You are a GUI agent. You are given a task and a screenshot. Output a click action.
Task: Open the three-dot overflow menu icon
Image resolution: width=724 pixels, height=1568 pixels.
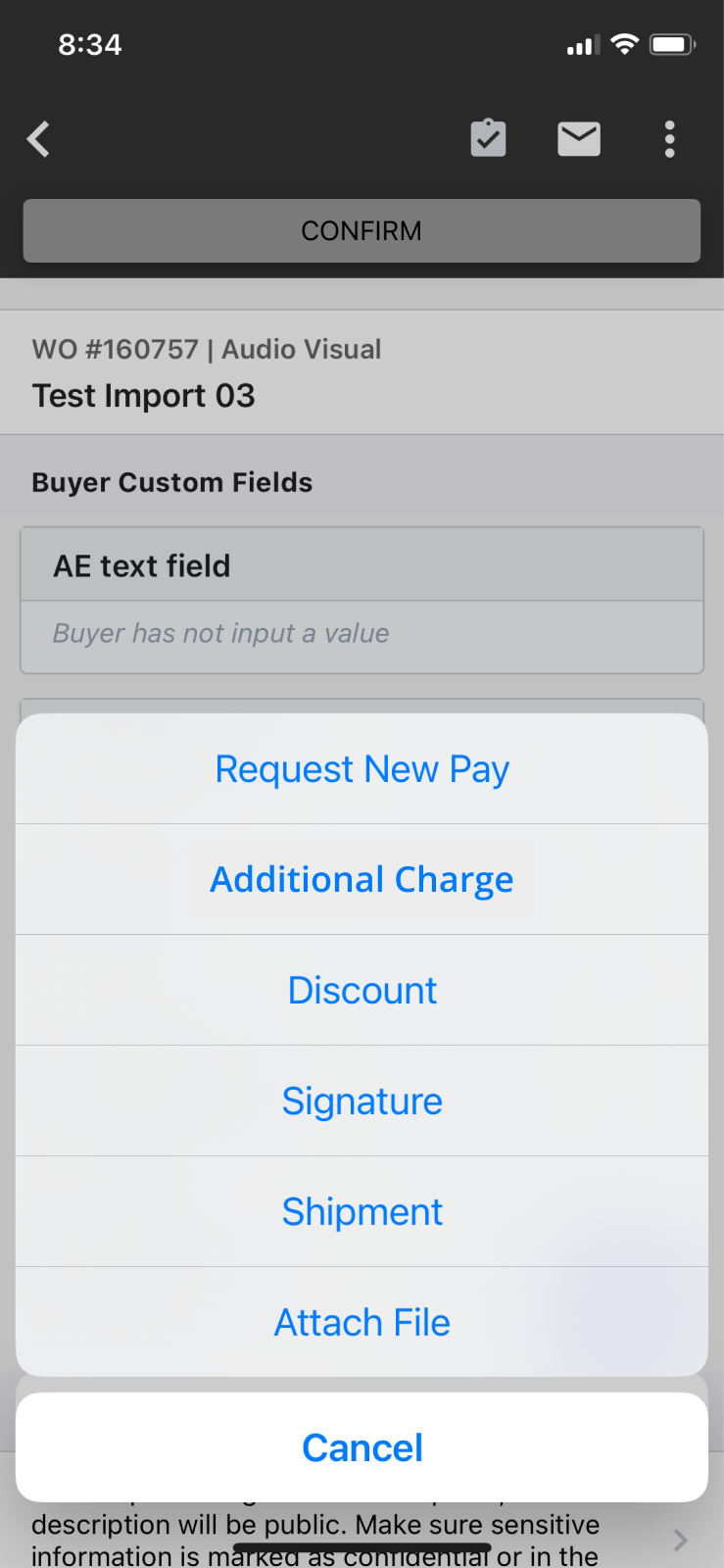click(x=669, y=138)
